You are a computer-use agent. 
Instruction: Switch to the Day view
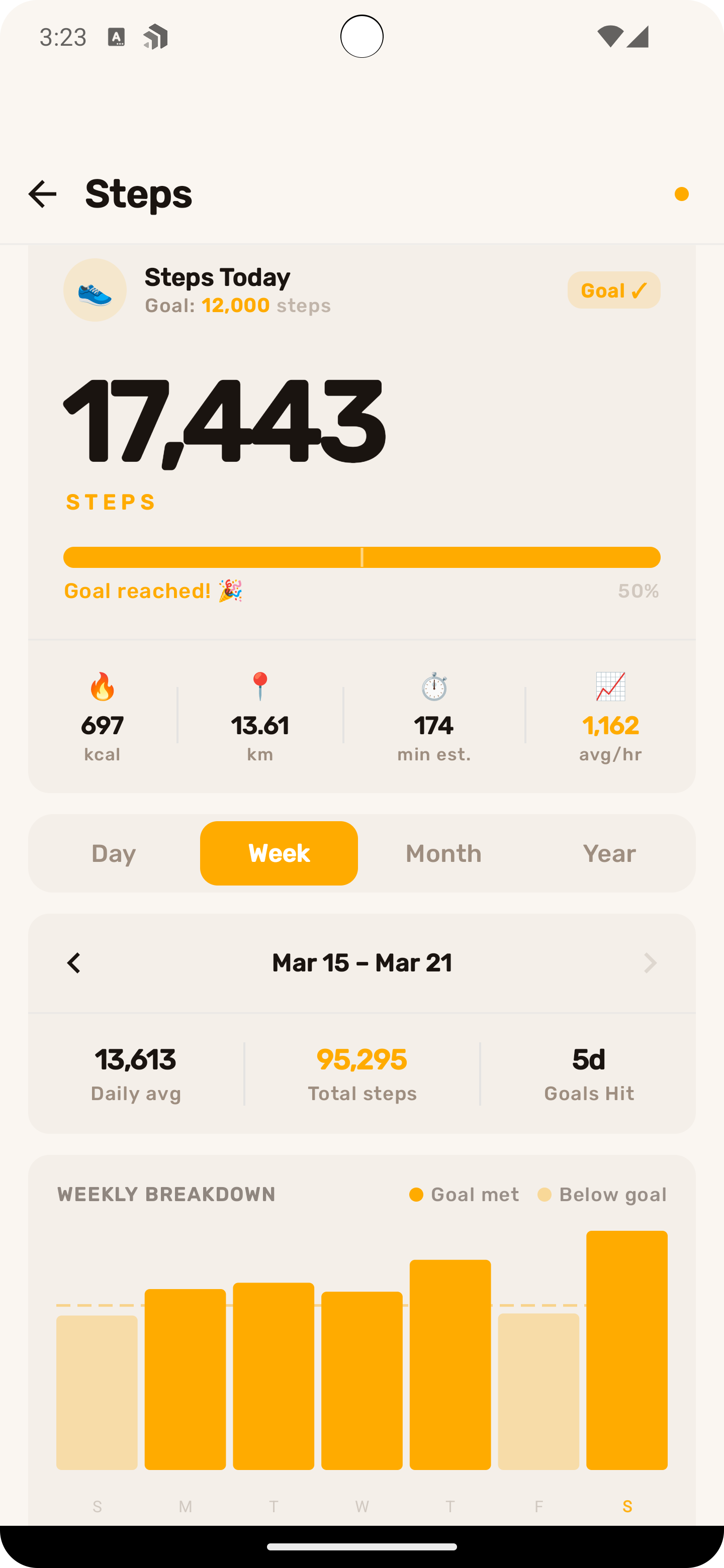[114, 853]
